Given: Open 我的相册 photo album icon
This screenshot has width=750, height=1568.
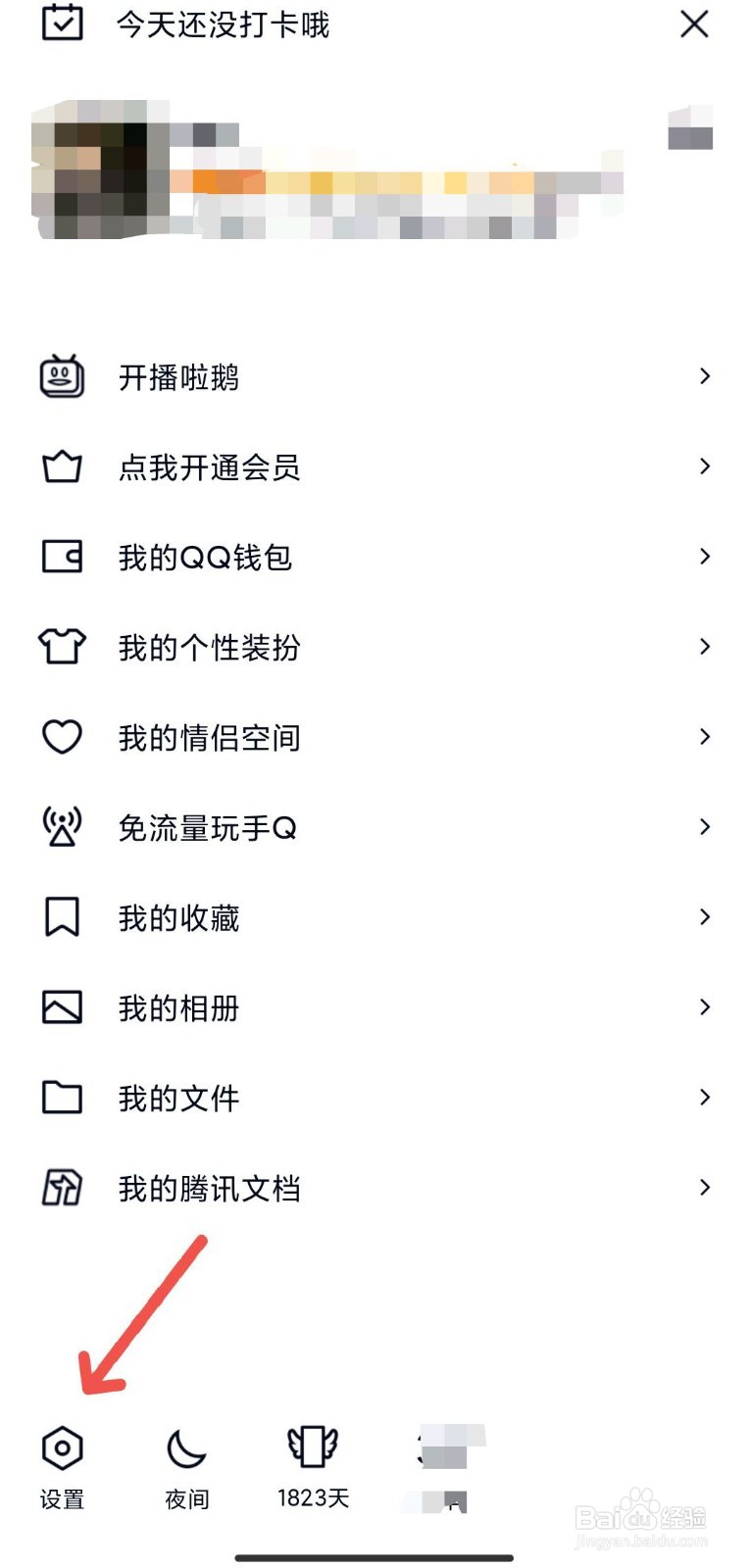Looking at the screenshot, I should point(62,1006).
